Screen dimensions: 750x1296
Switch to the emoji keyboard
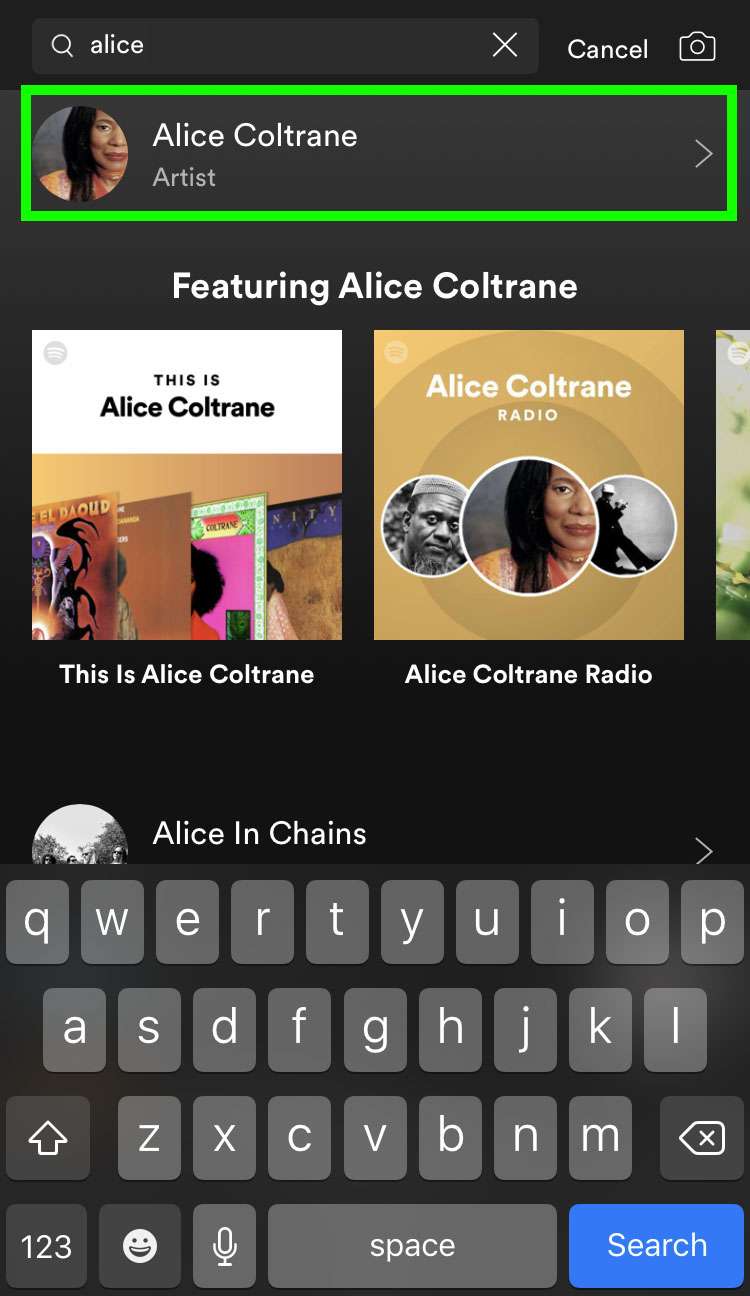[140, 1245]
